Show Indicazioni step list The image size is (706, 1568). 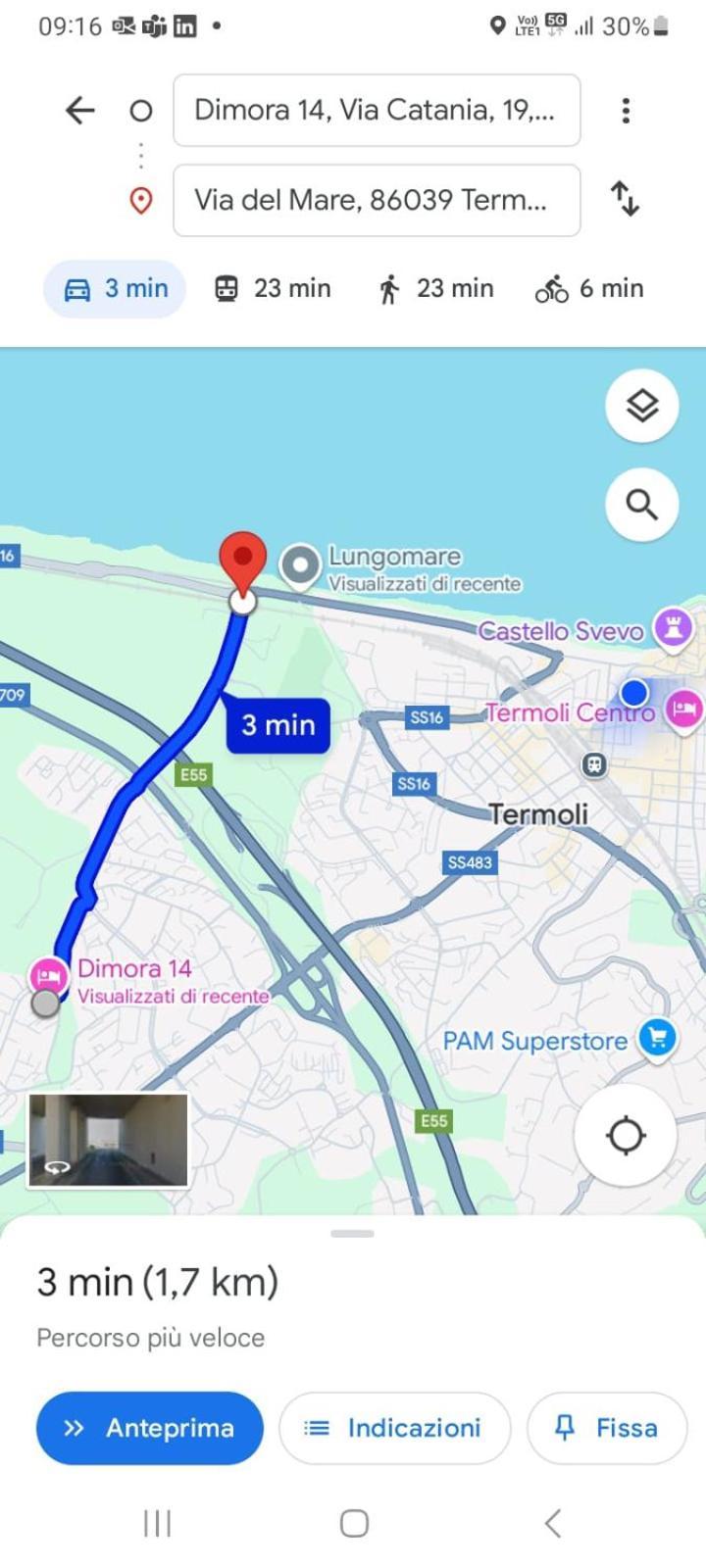point(394,1428)
